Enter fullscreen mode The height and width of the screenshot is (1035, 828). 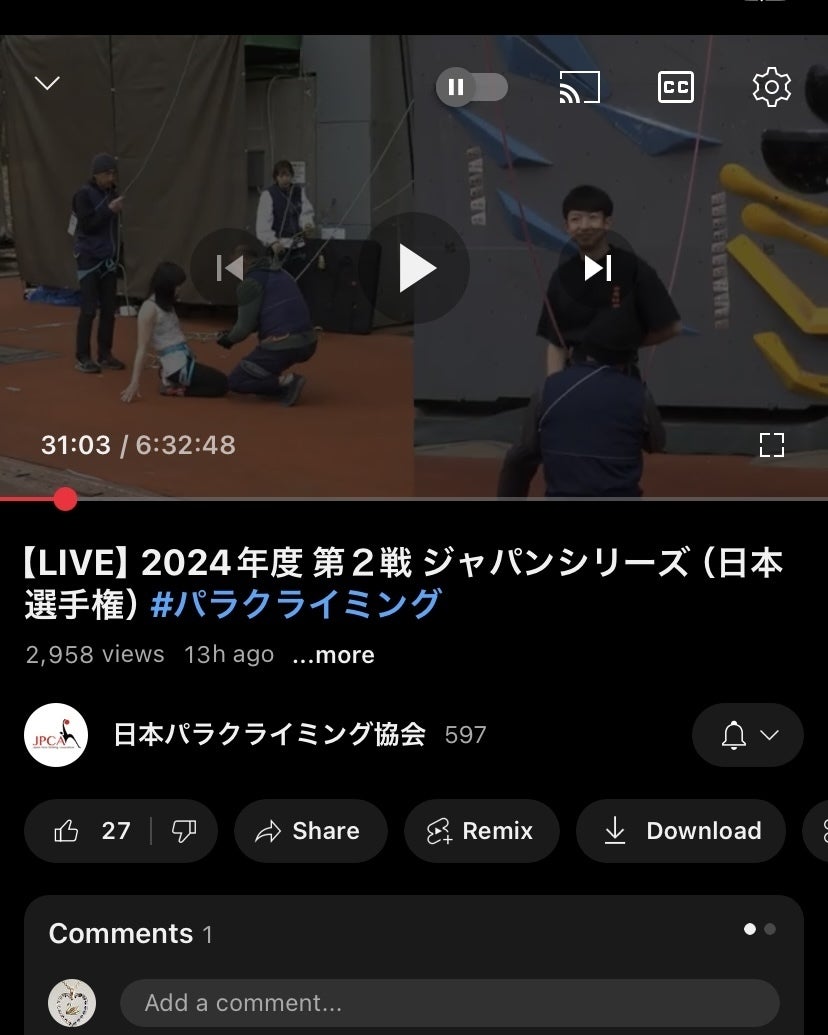tap(771, 445)
